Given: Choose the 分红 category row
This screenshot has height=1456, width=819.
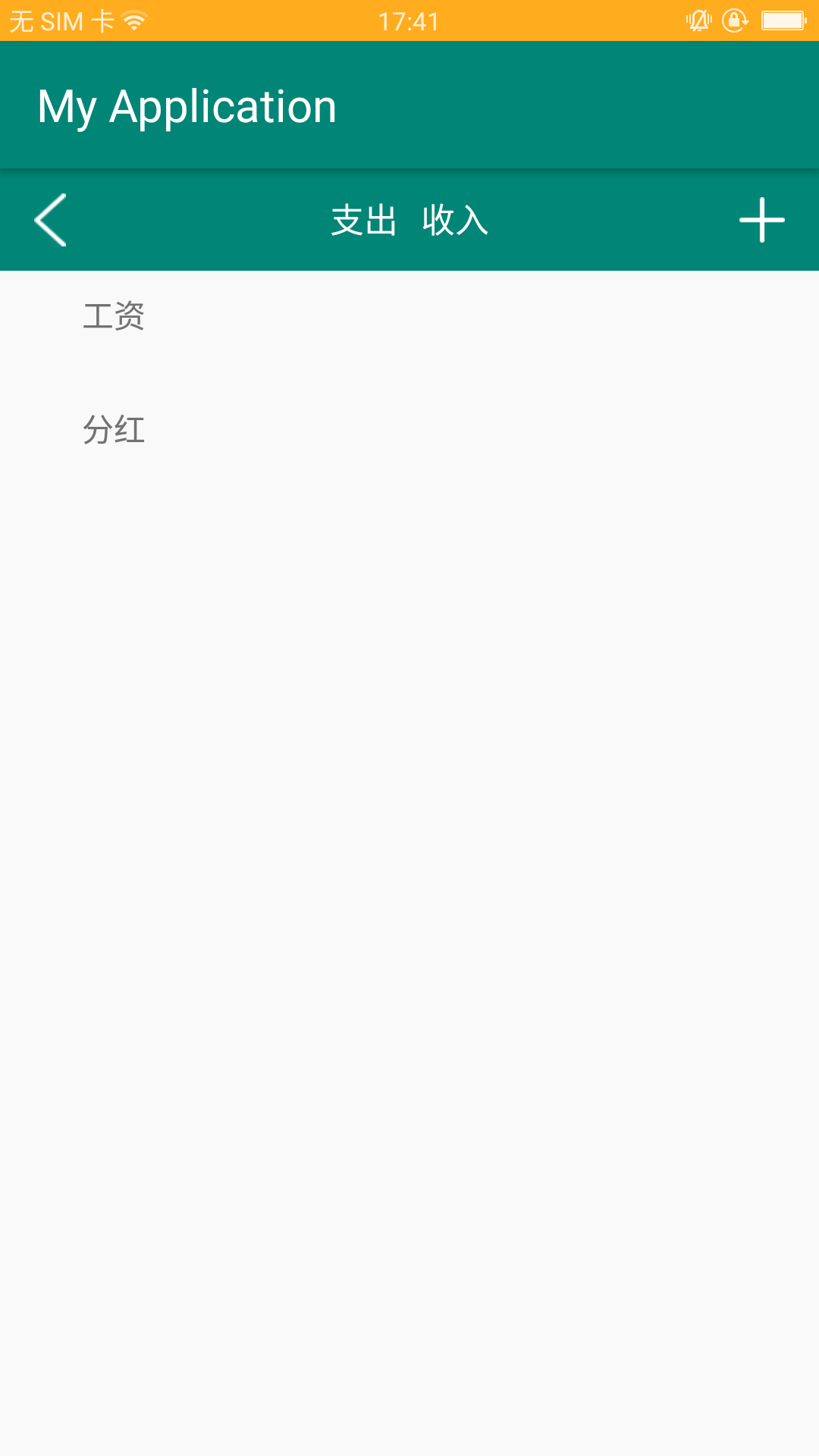Looking at the screenshot, I should click(x=409, y=430).
